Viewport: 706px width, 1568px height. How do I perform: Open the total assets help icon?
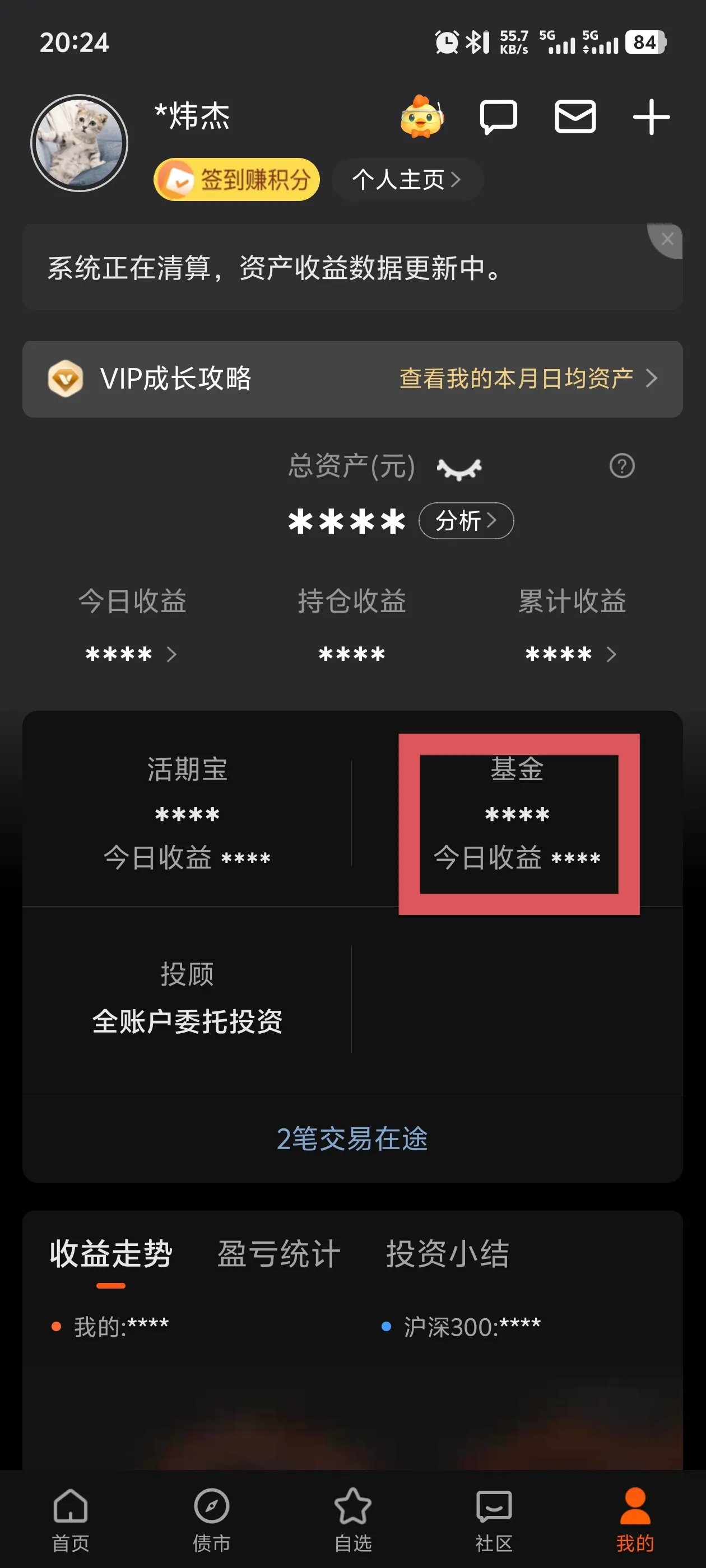click(x=622, y=466)
